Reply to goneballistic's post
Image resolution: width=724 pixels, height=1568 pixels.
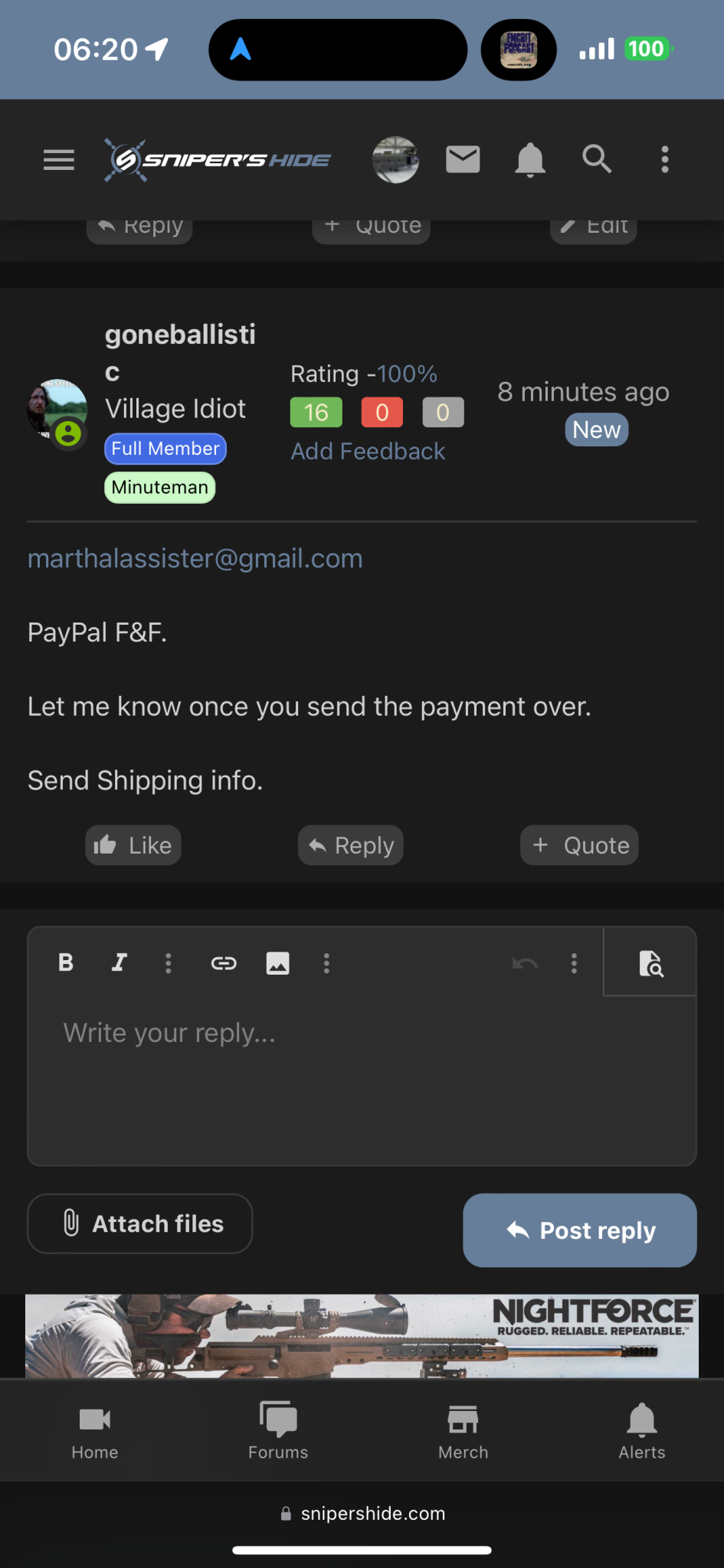click(351, 845)
